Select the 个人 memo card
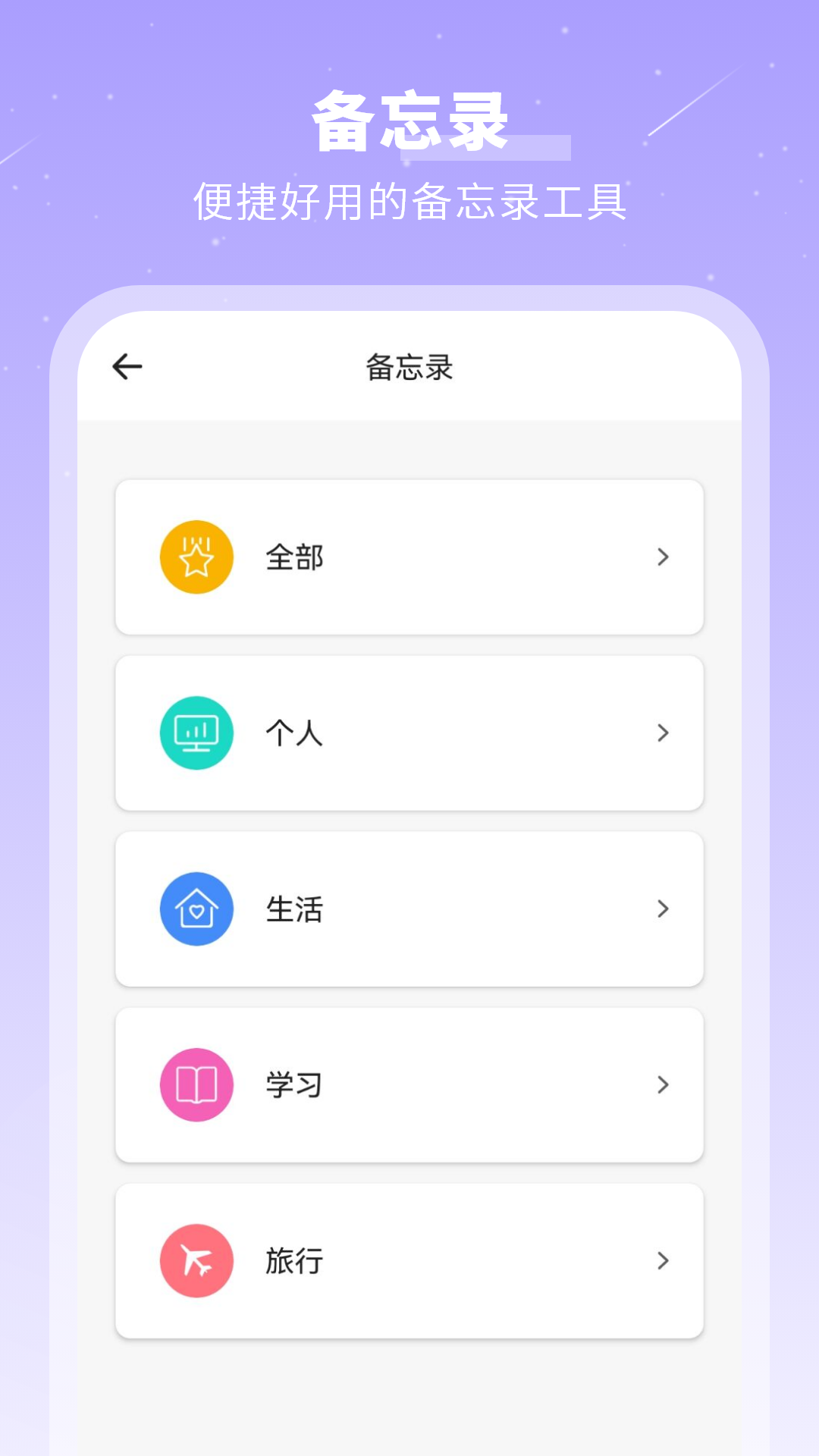Viewport: 819px width, 1456px height. (x=409, y=732)
